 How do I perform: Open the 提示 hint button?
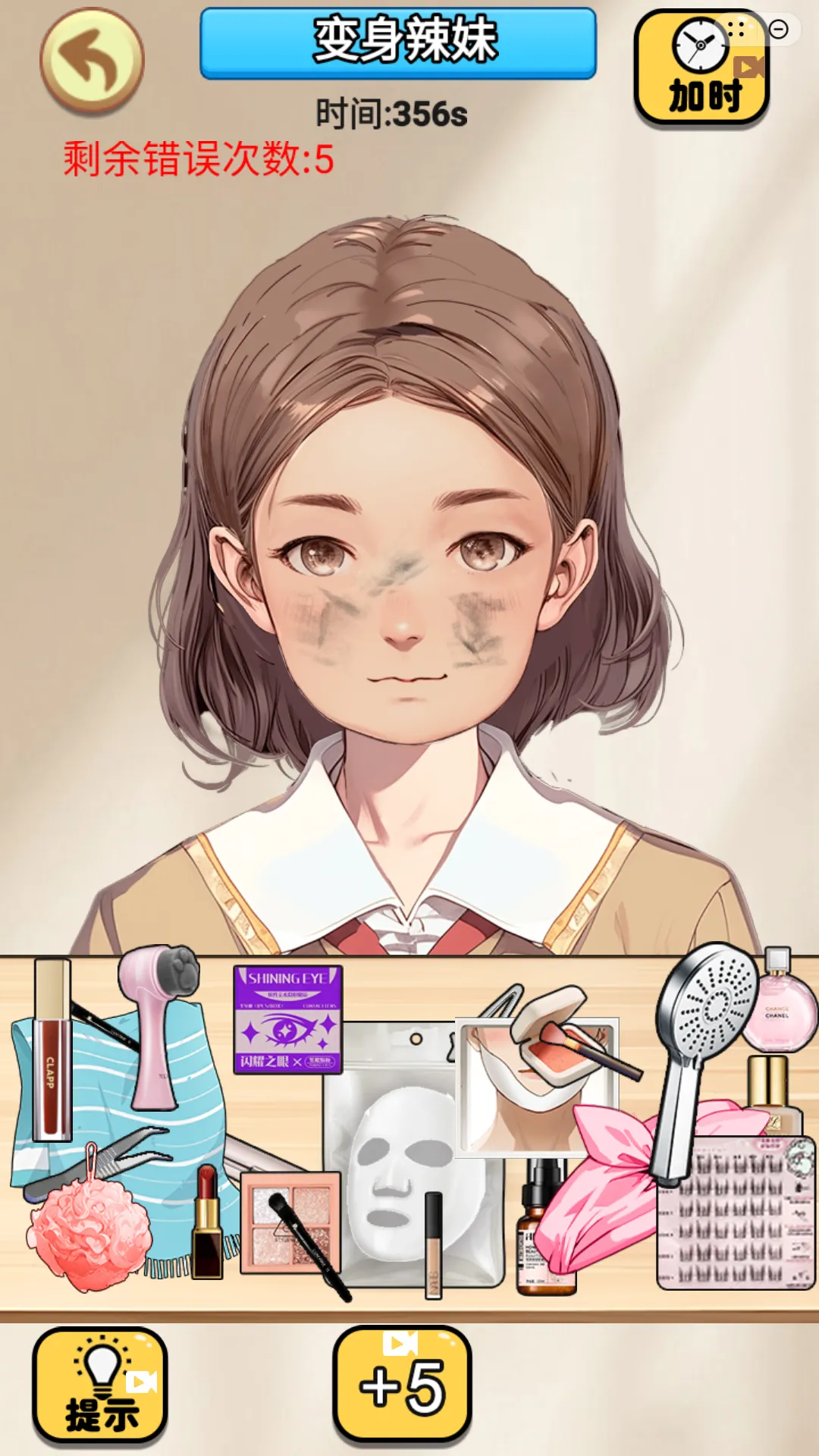(x=99, y=1385)
